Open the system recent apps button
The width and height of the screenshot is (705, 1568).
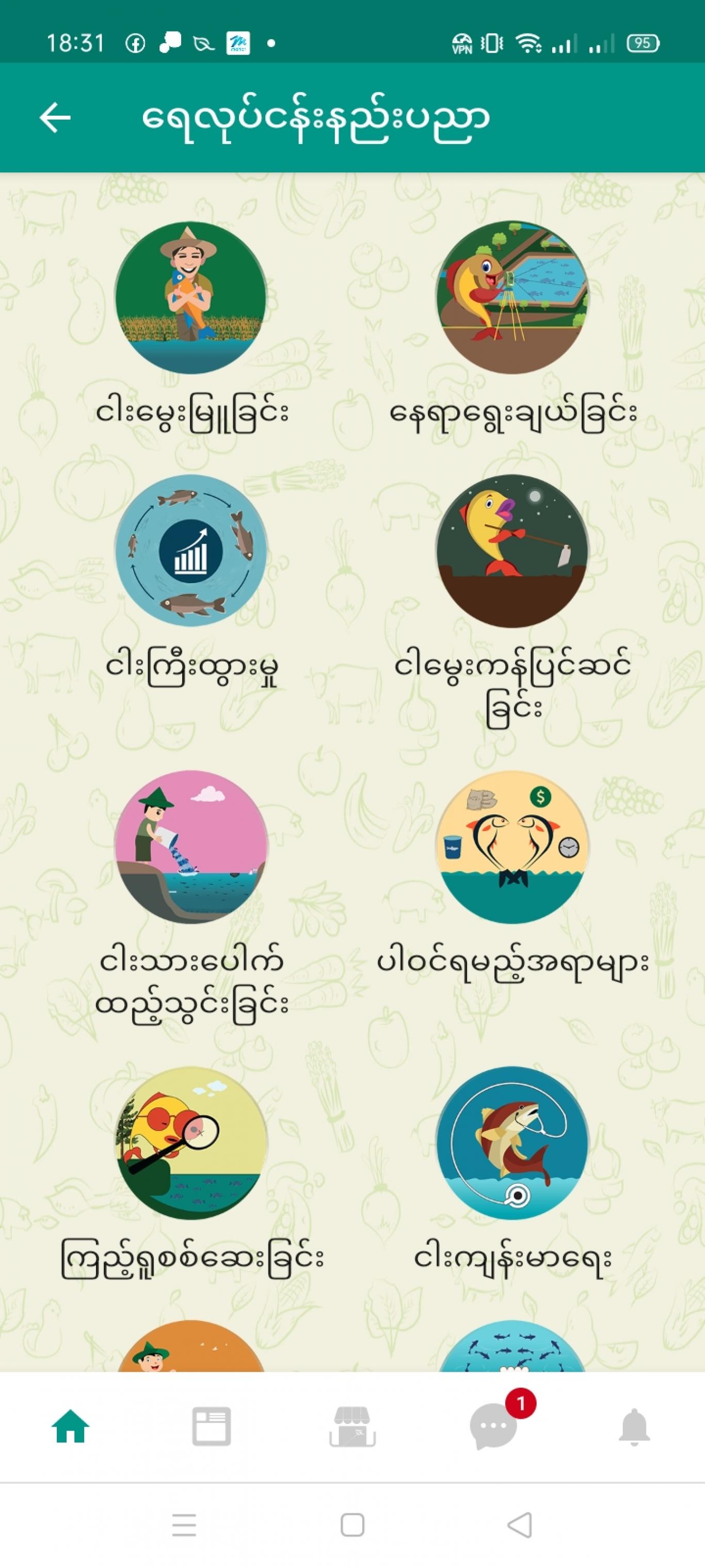184,1525
